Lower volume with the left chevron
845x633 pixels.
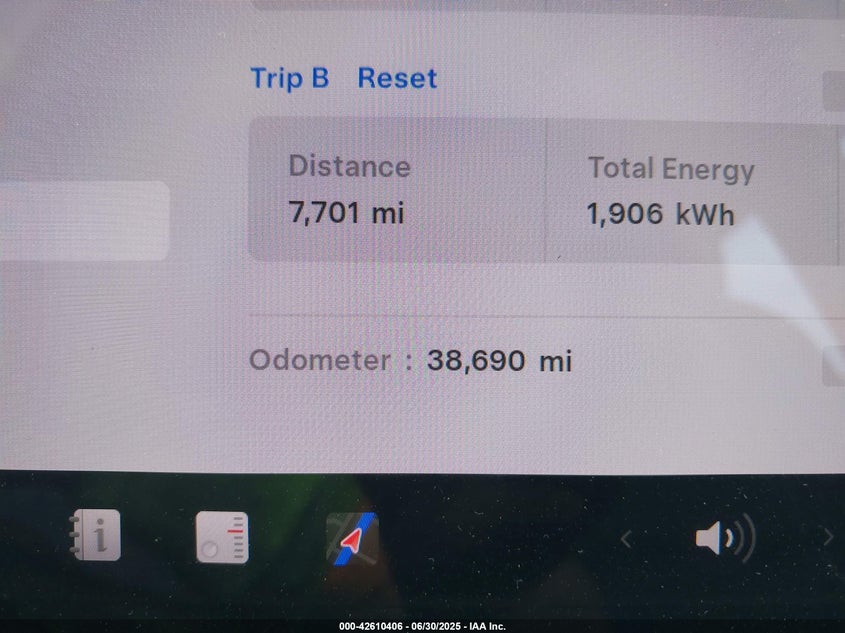[x=626, y=540]
